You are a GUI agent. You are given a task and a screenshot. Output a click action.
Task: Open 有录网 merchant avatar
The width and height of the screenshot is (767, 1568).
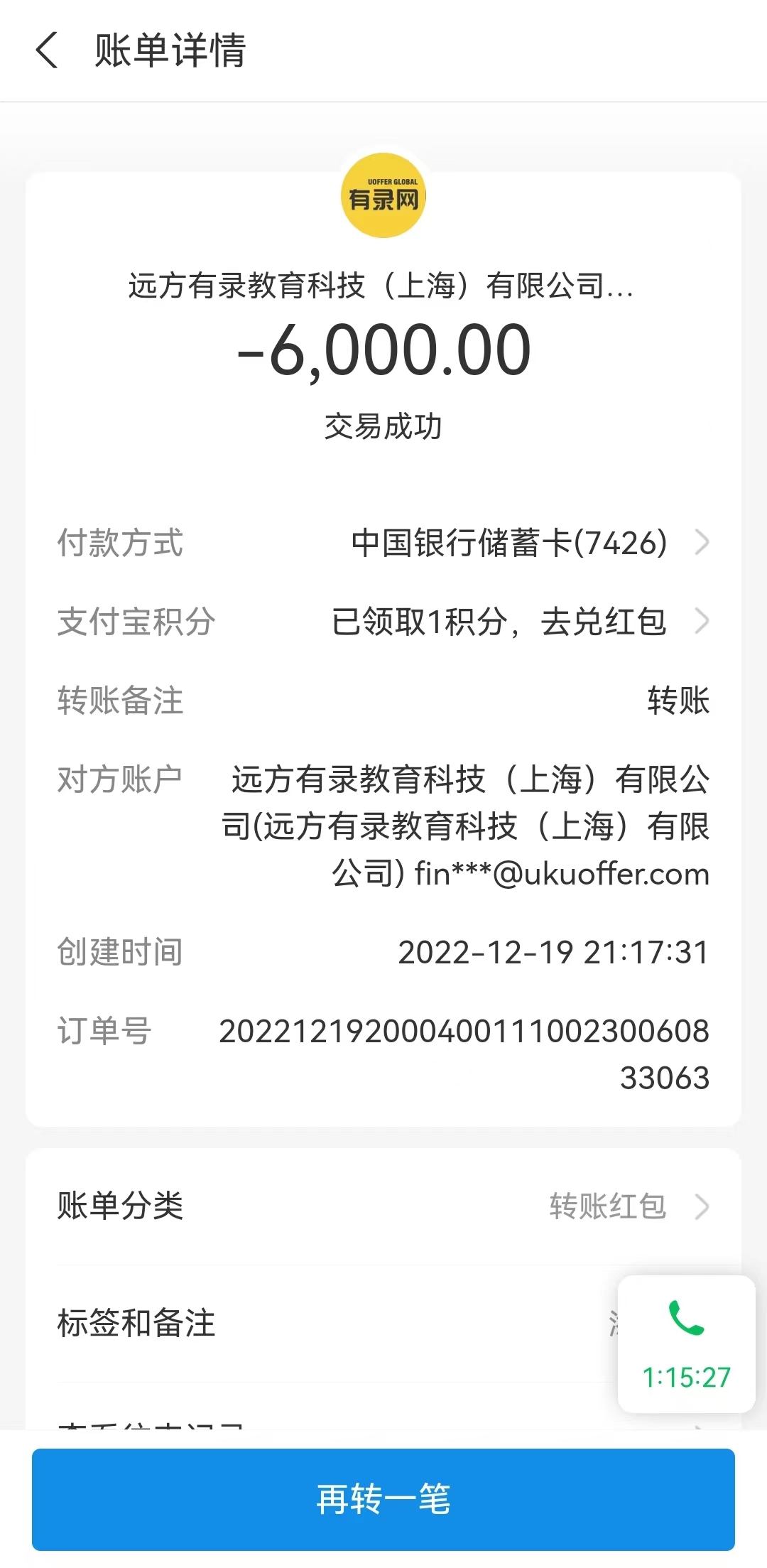tap(383, 196)
